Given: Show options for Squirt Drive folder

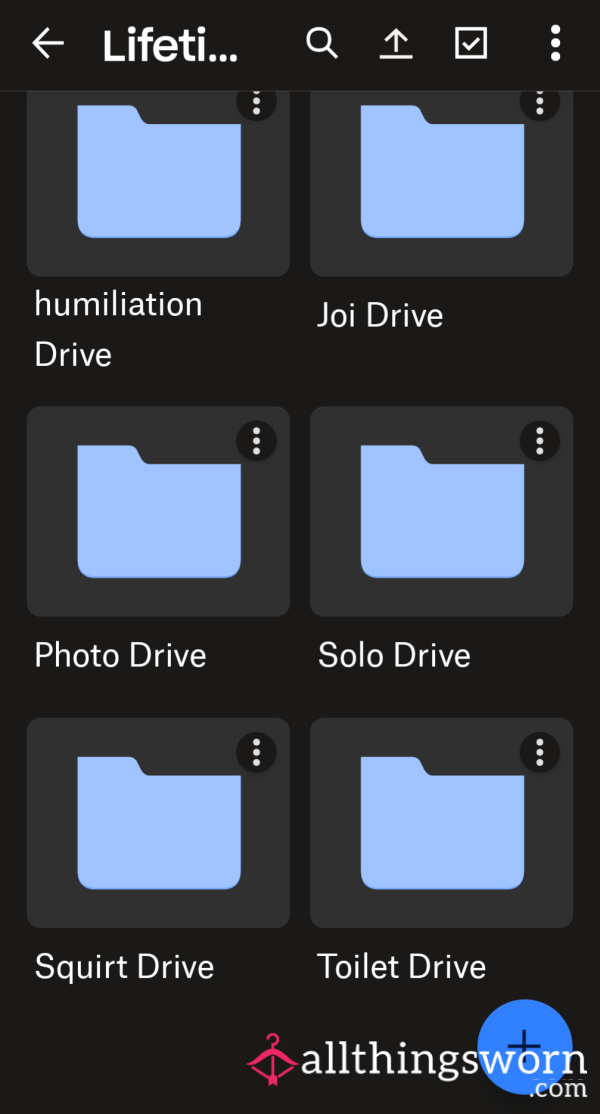Looking at the screenshot, I should 256,752.
